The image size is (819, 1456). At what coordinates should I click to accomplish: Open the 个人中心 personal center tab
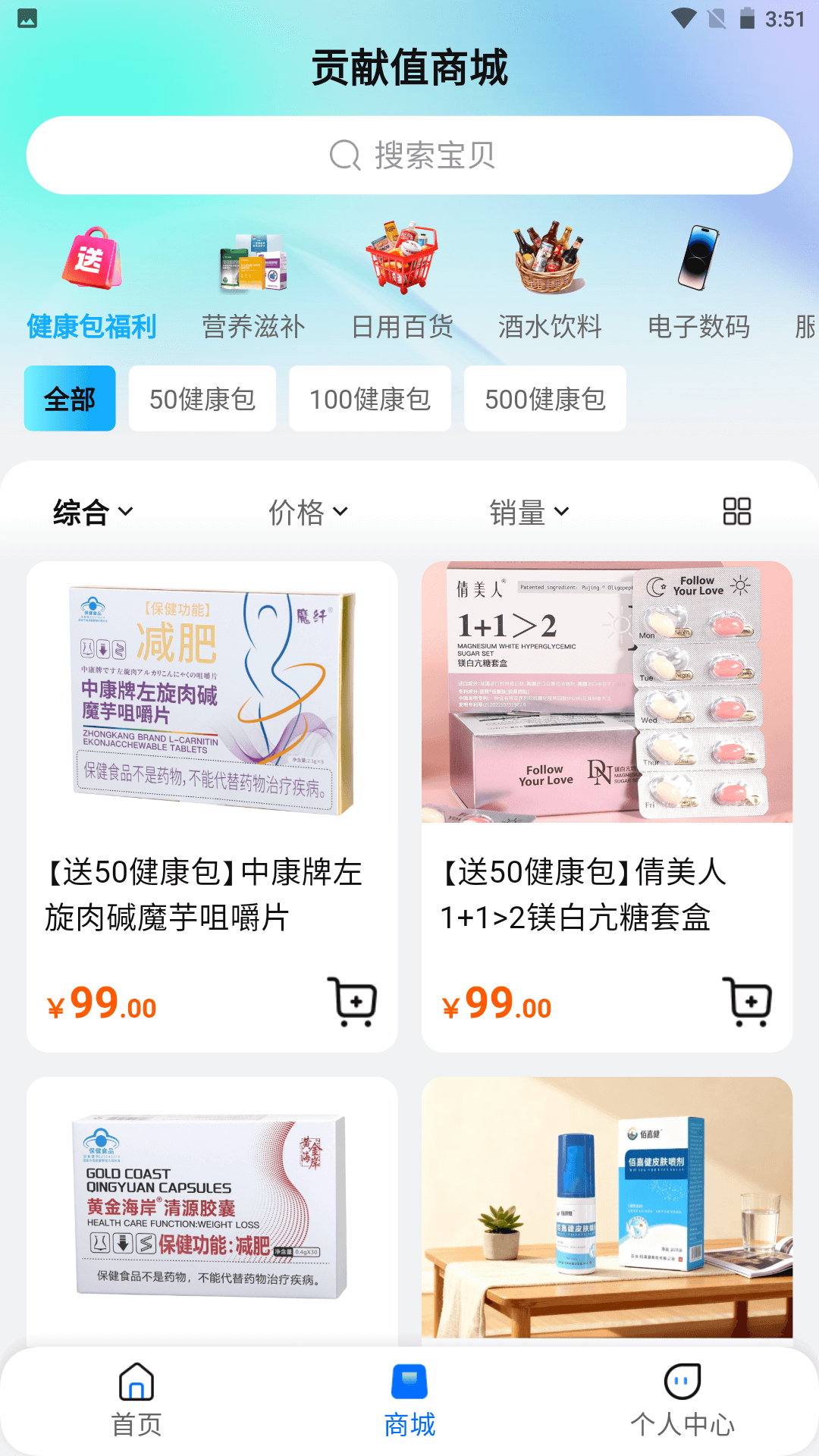tap(683, 1399)
